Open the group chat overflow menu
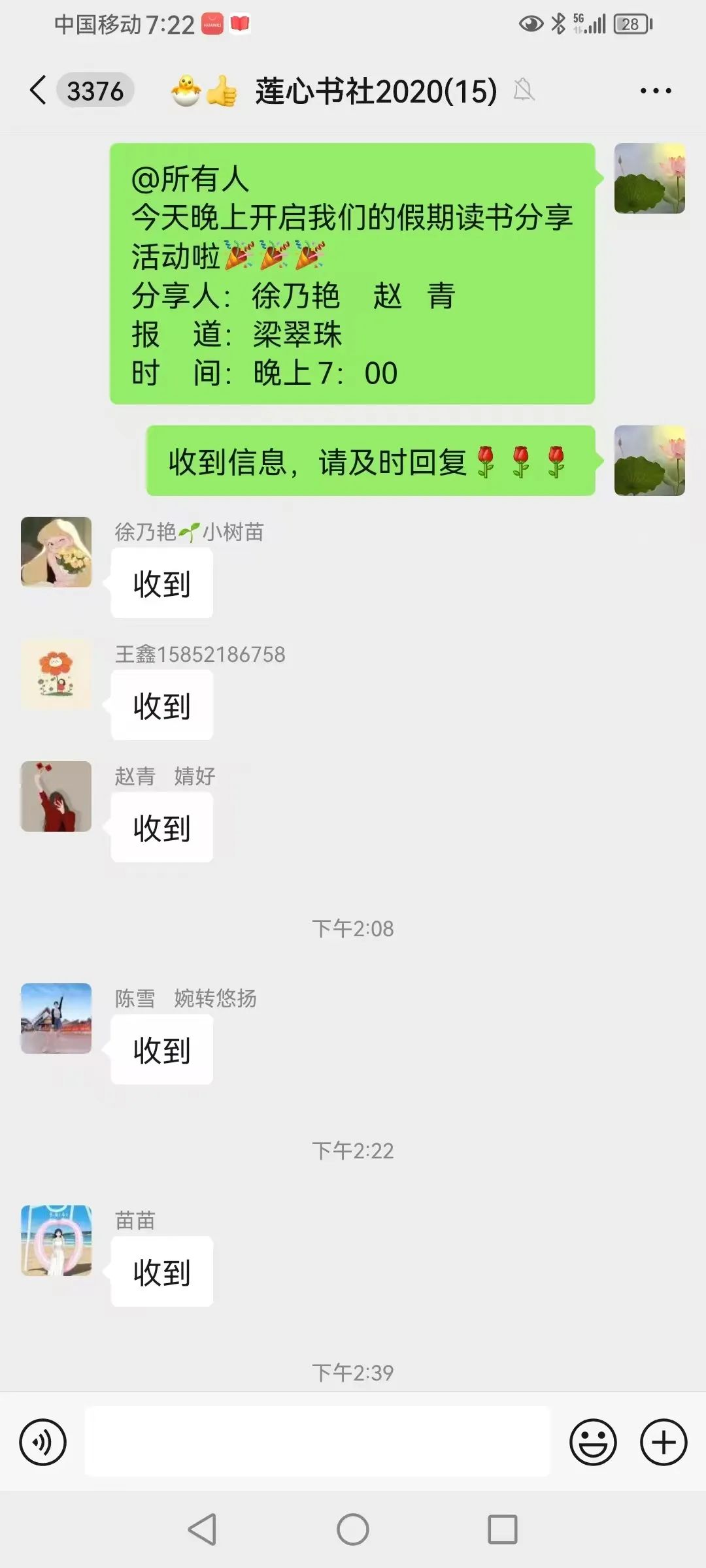Image resolution: width=706 pixels, height=1568 pixels. pyautogui.click(x=655, y=91)
